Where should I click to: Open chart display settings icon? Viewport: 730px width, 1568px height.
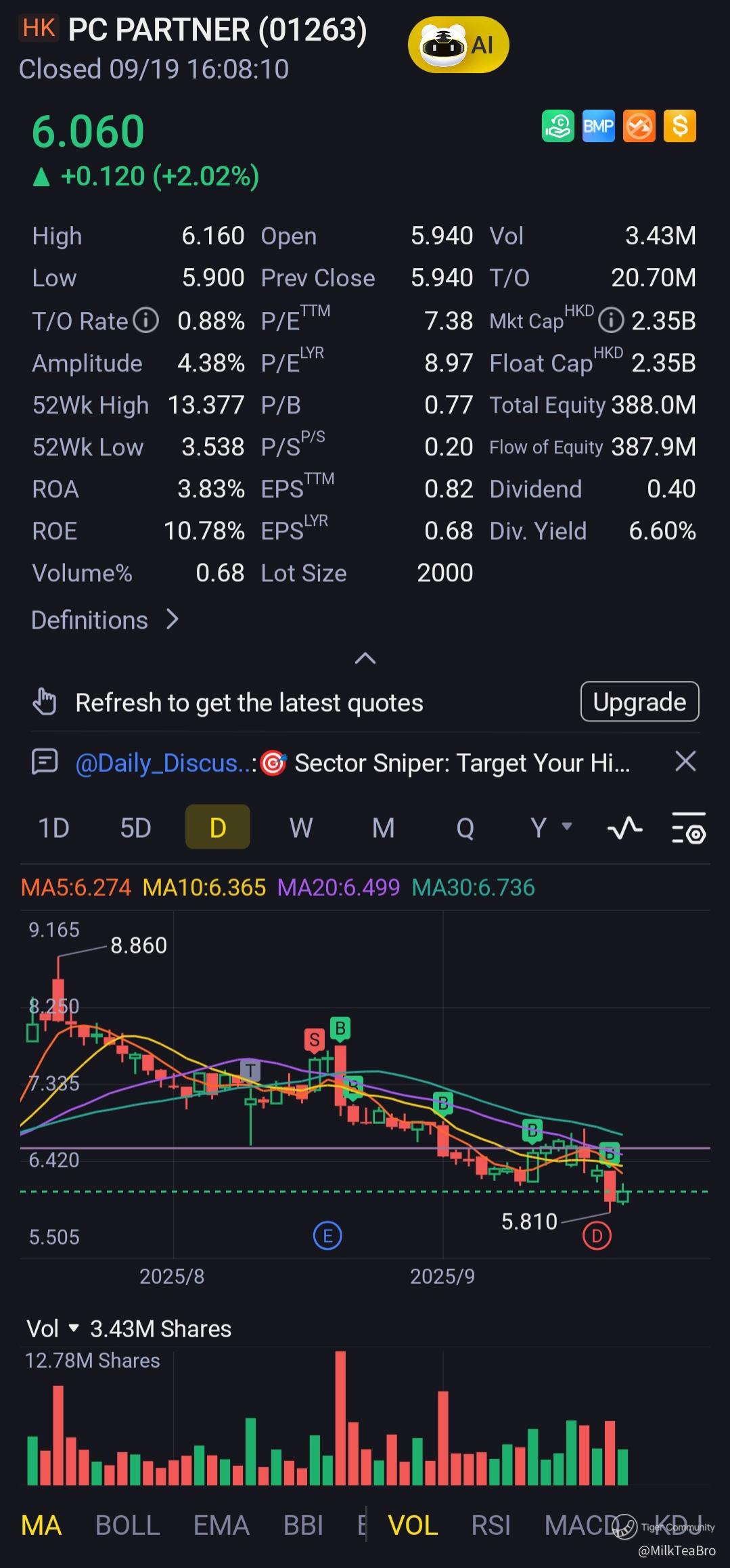[x=688, y=828]
